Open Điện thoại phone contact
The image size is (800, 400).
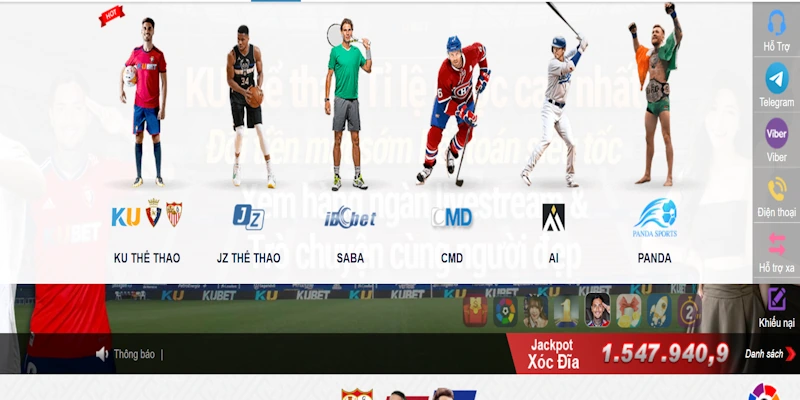(776, 196)
